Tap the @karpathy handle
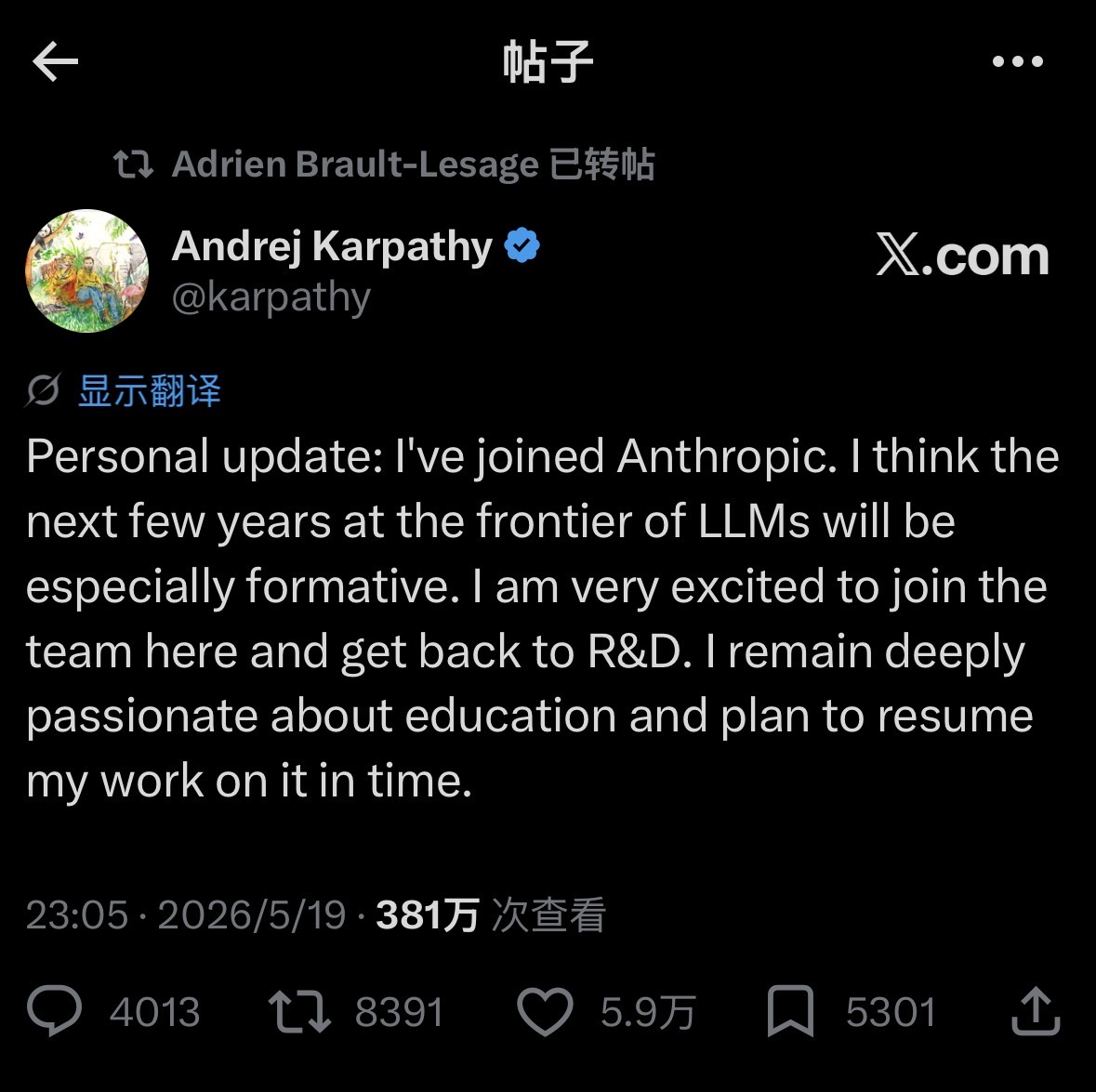1096x1092 pixels. click(271, 297)
